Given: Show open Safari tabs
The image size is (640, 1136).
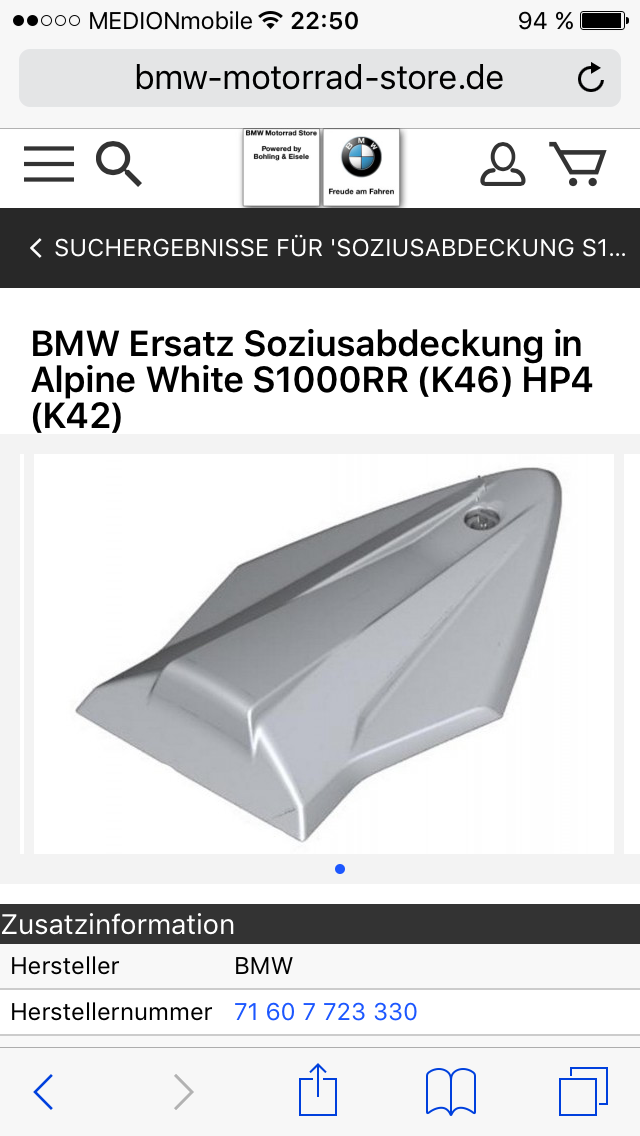Looking at the screenshot, I should coord(583,1091).
